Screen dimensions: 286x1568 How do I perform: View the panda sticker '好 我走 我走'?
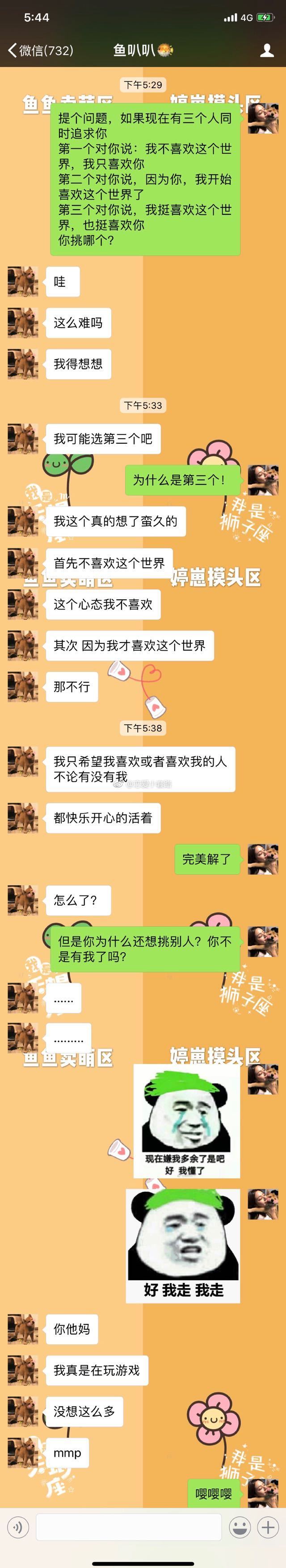coord(183,1245)
